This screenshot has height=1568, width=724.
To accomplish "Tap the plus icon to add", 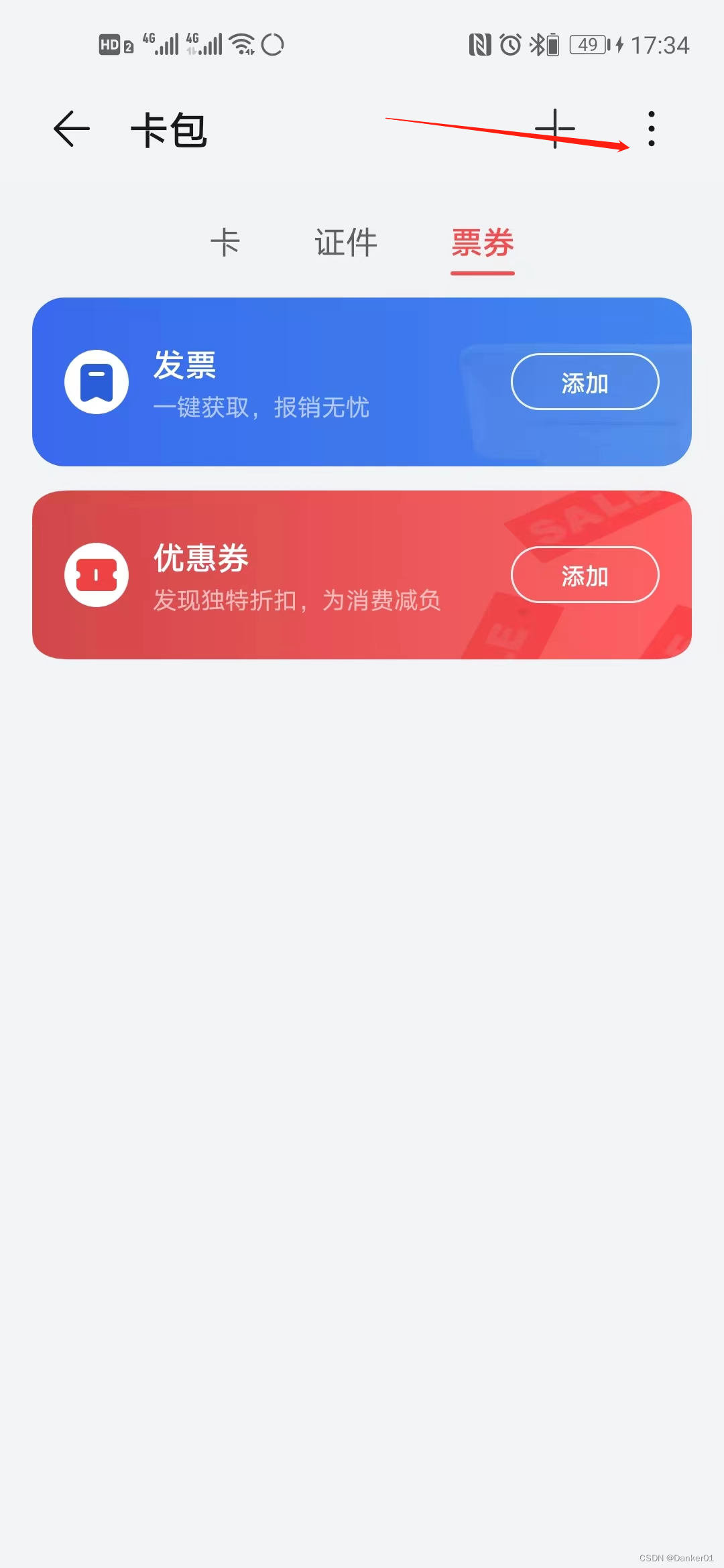I will coord(555,128).
